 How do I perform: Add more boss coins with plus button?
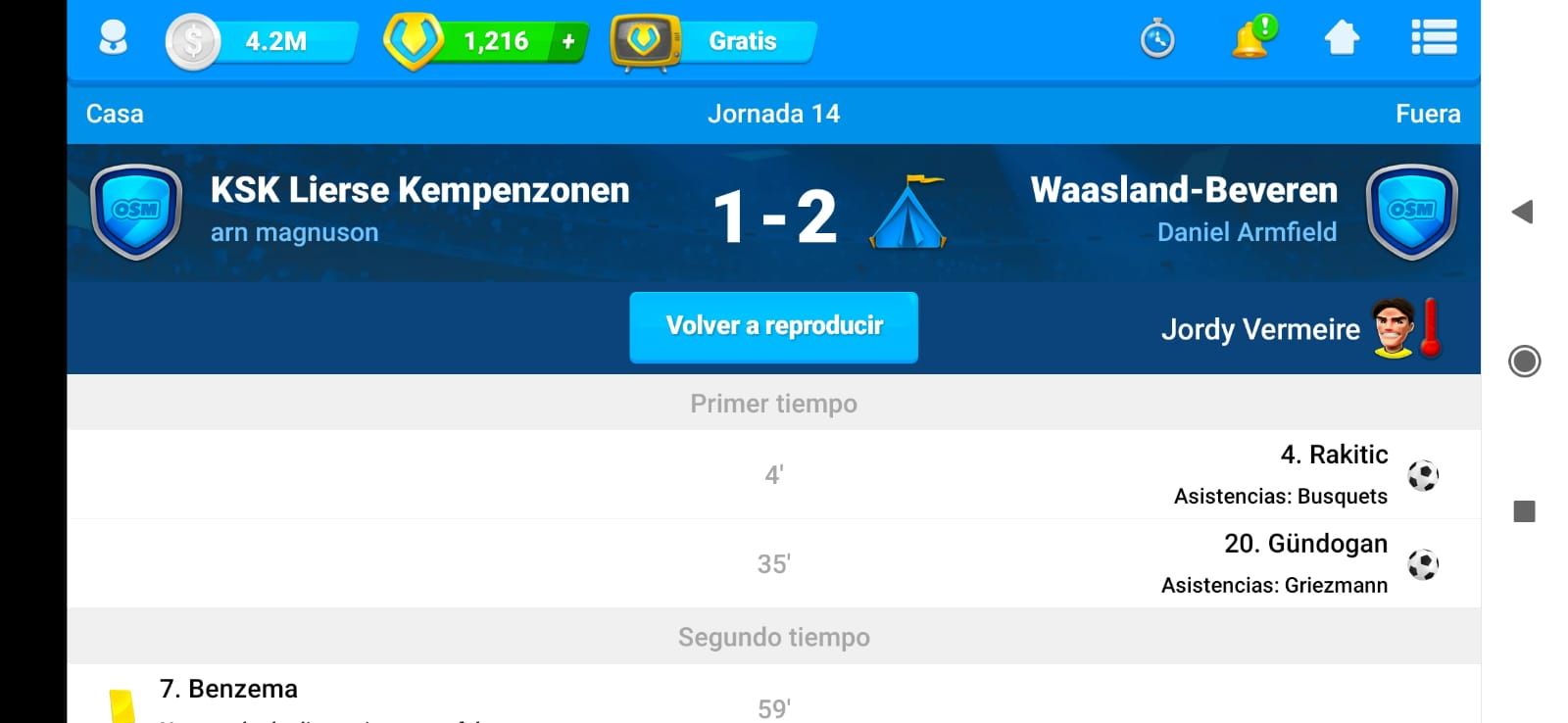(568, 41)
